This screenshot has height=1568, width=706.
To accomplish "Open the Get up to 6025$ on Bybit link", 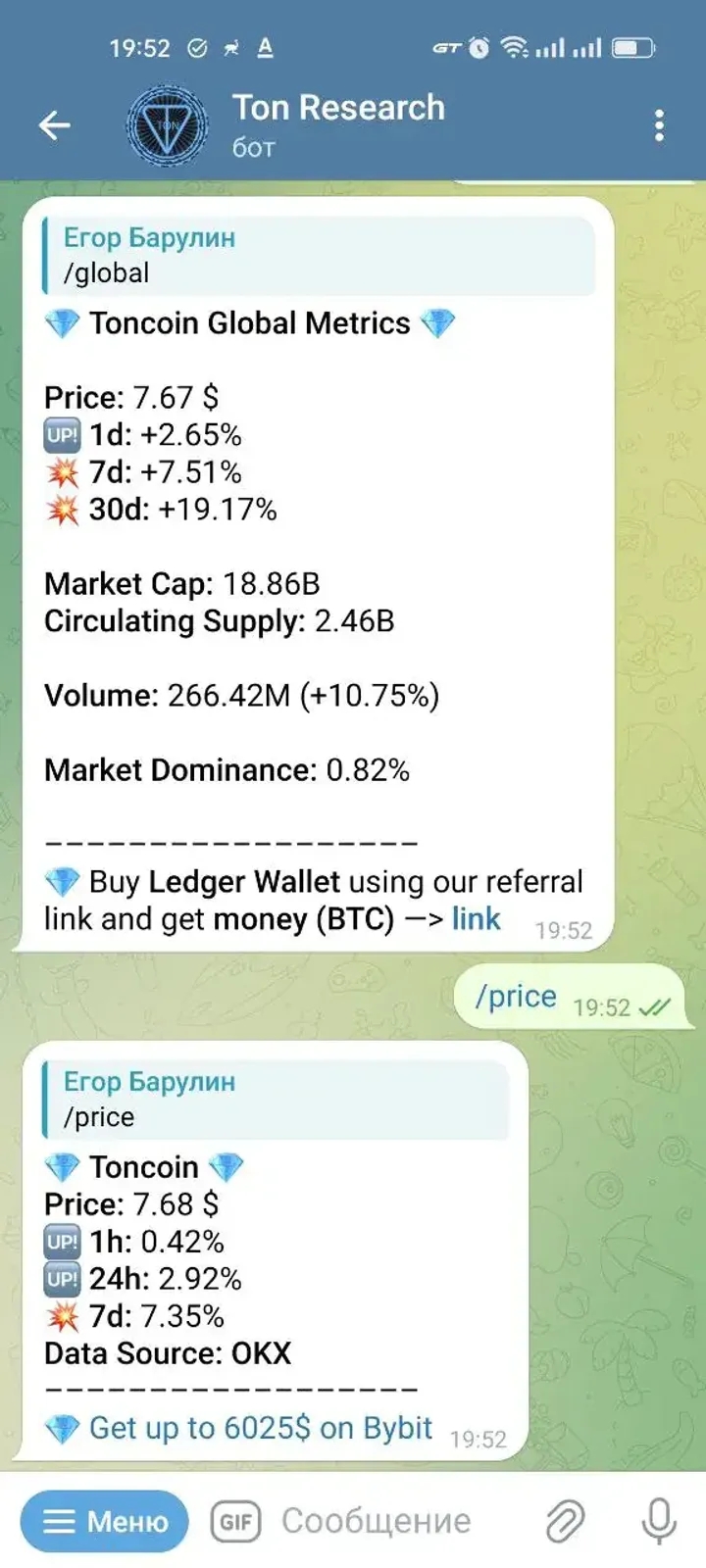I will click(261, 1428).
